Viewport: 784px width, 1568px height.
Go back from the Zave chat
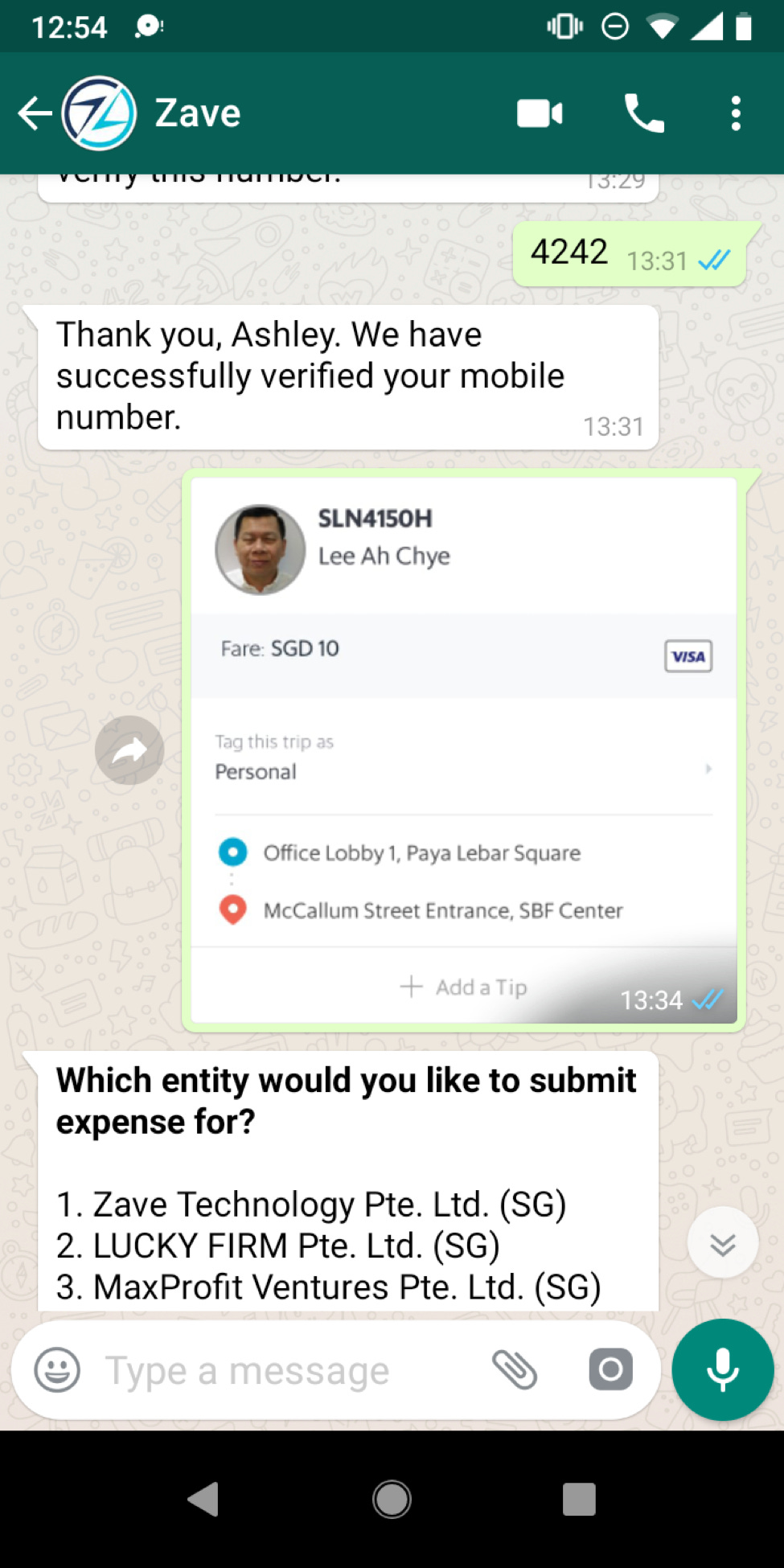click(34, 113)
